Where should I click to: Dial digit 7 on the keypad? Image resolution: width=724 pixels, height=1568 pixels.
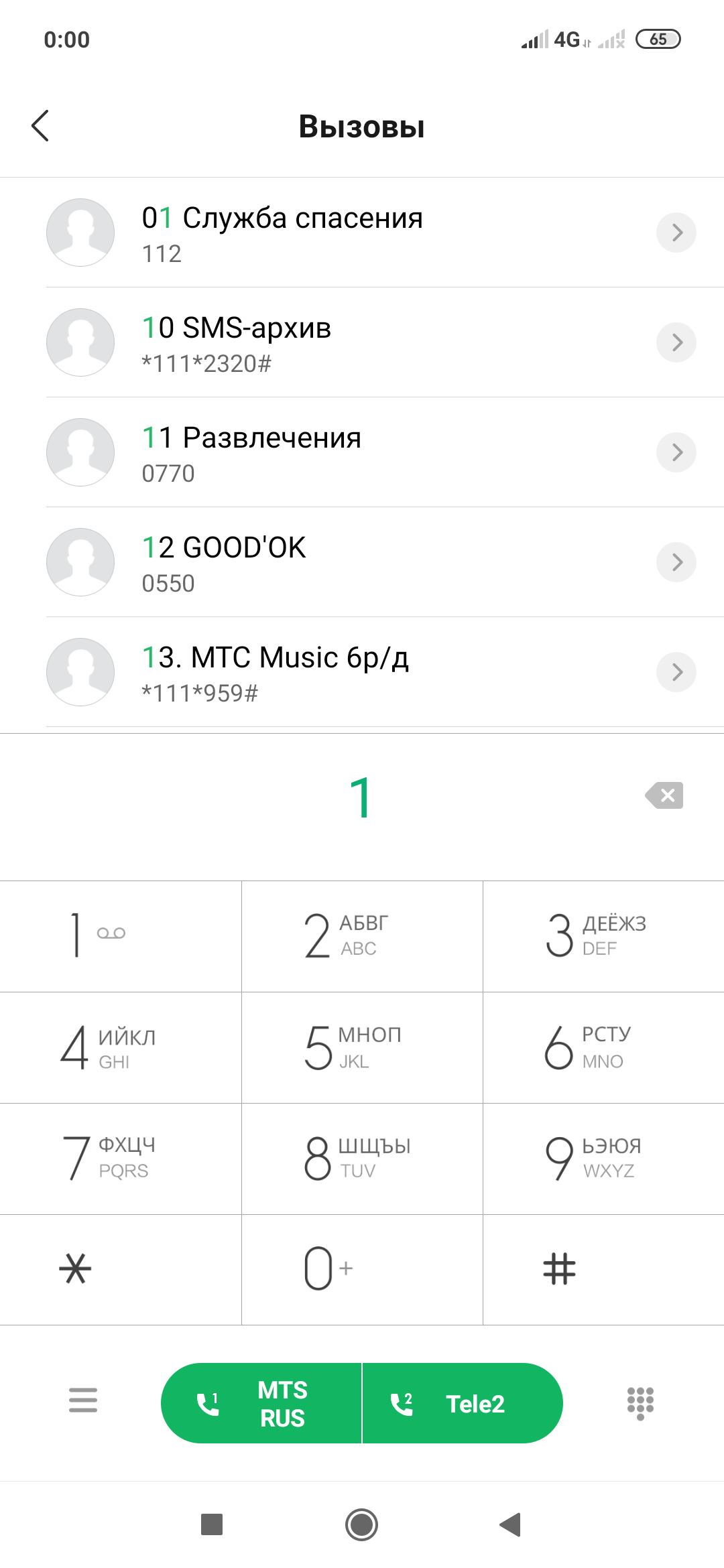121,1159
